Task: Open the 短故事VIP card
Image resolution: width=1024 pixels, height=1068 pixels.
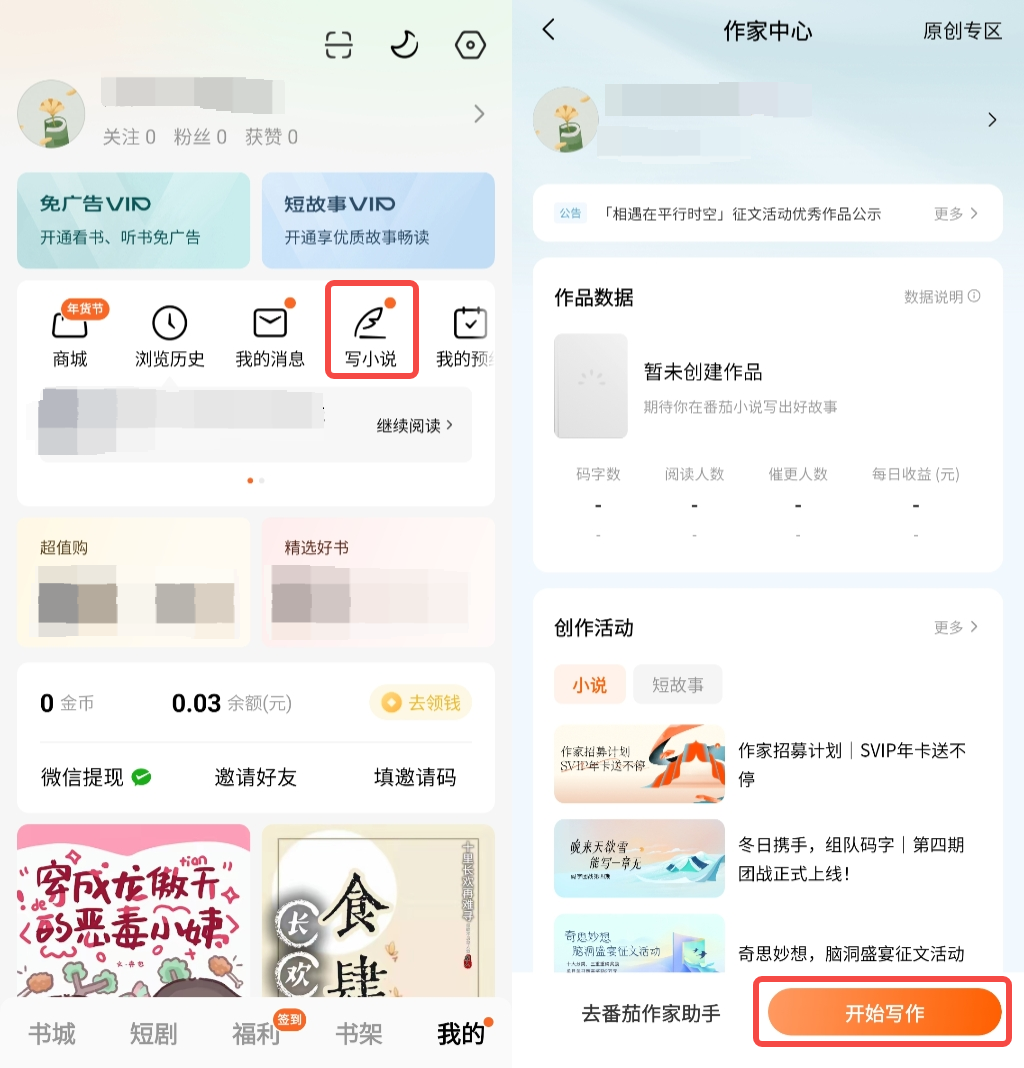Action: (378, 220)
